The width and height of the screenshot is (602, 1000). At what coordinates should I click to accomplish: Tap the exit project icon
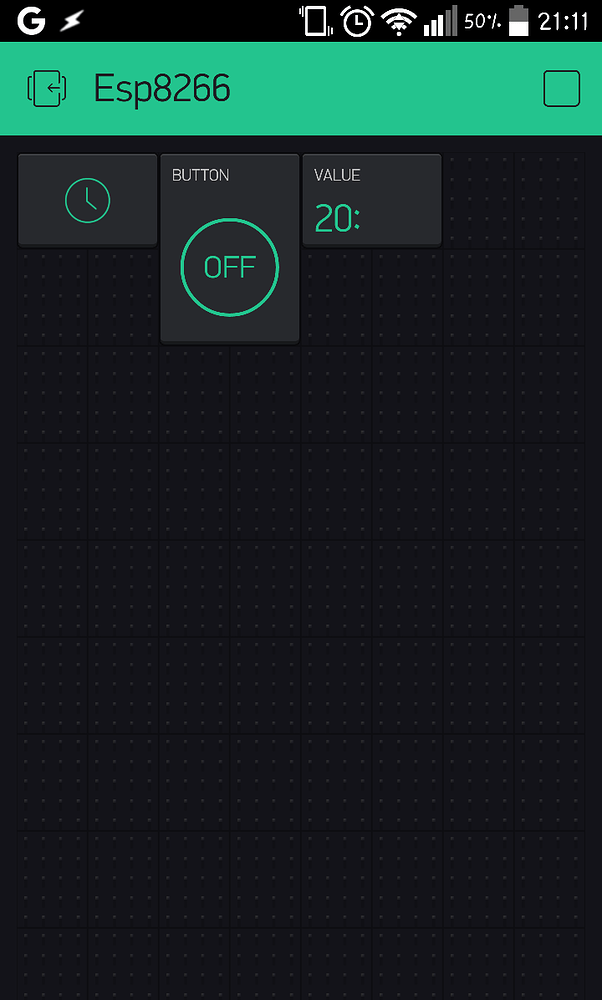tap(47, 89)
